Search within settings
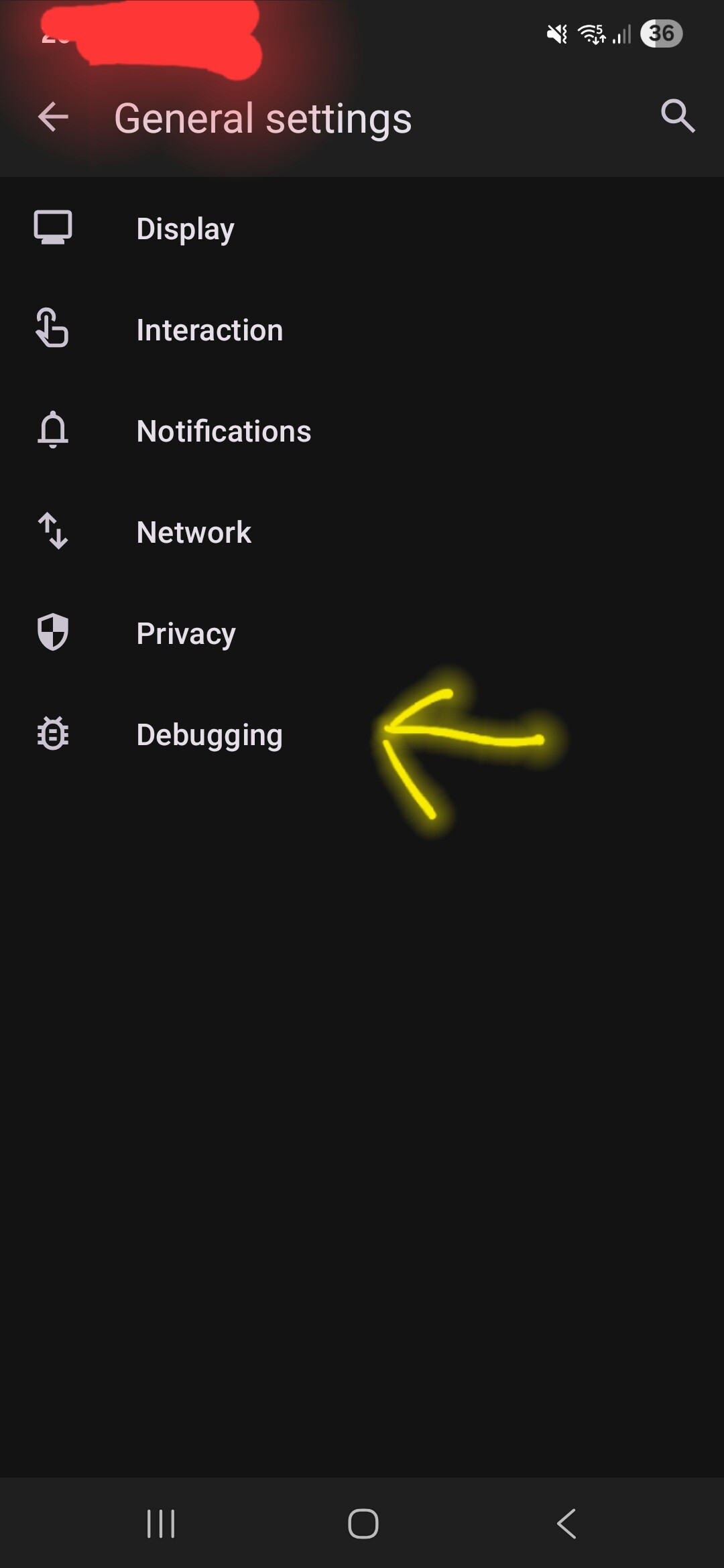Screen dimensions: 724x1568 coord(677,117)
